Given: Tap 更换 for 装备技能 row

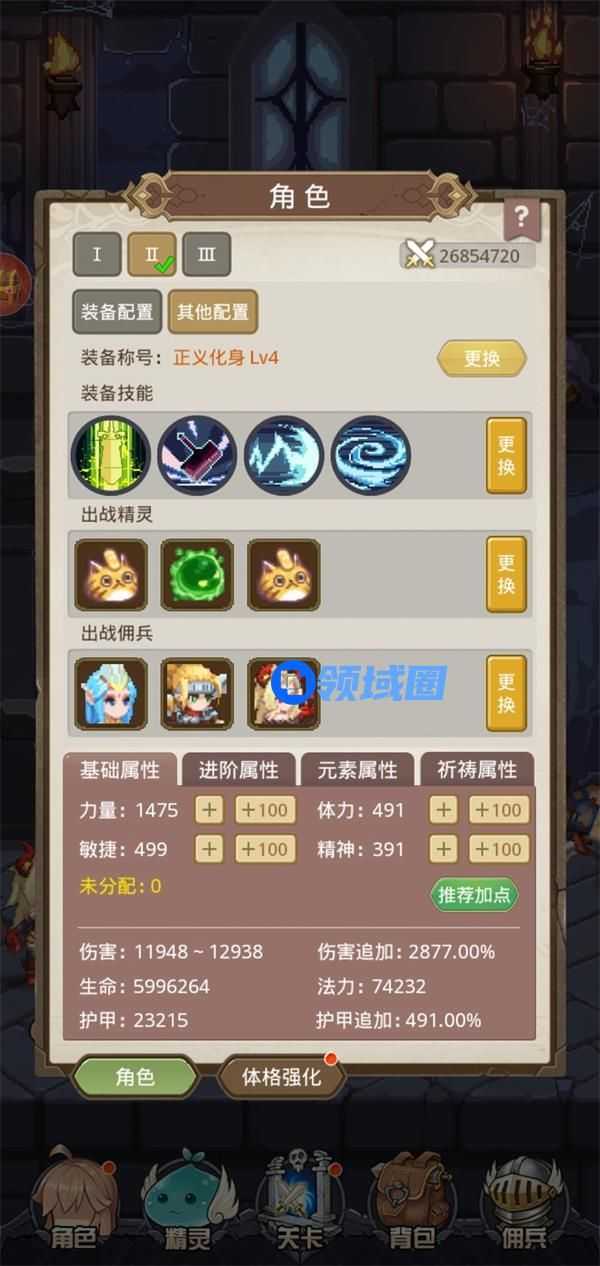Looking at the screenshot, I should [x=506, y=455].
